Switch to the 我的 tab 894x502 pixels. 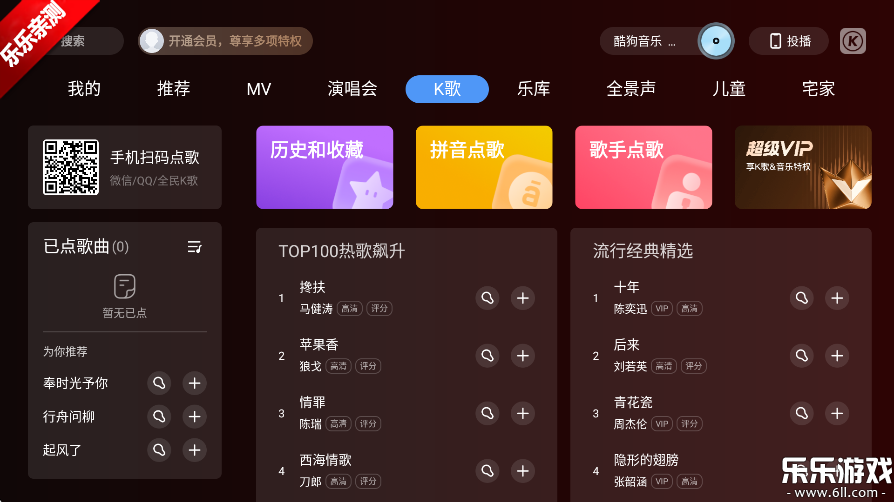pos(84,89)
